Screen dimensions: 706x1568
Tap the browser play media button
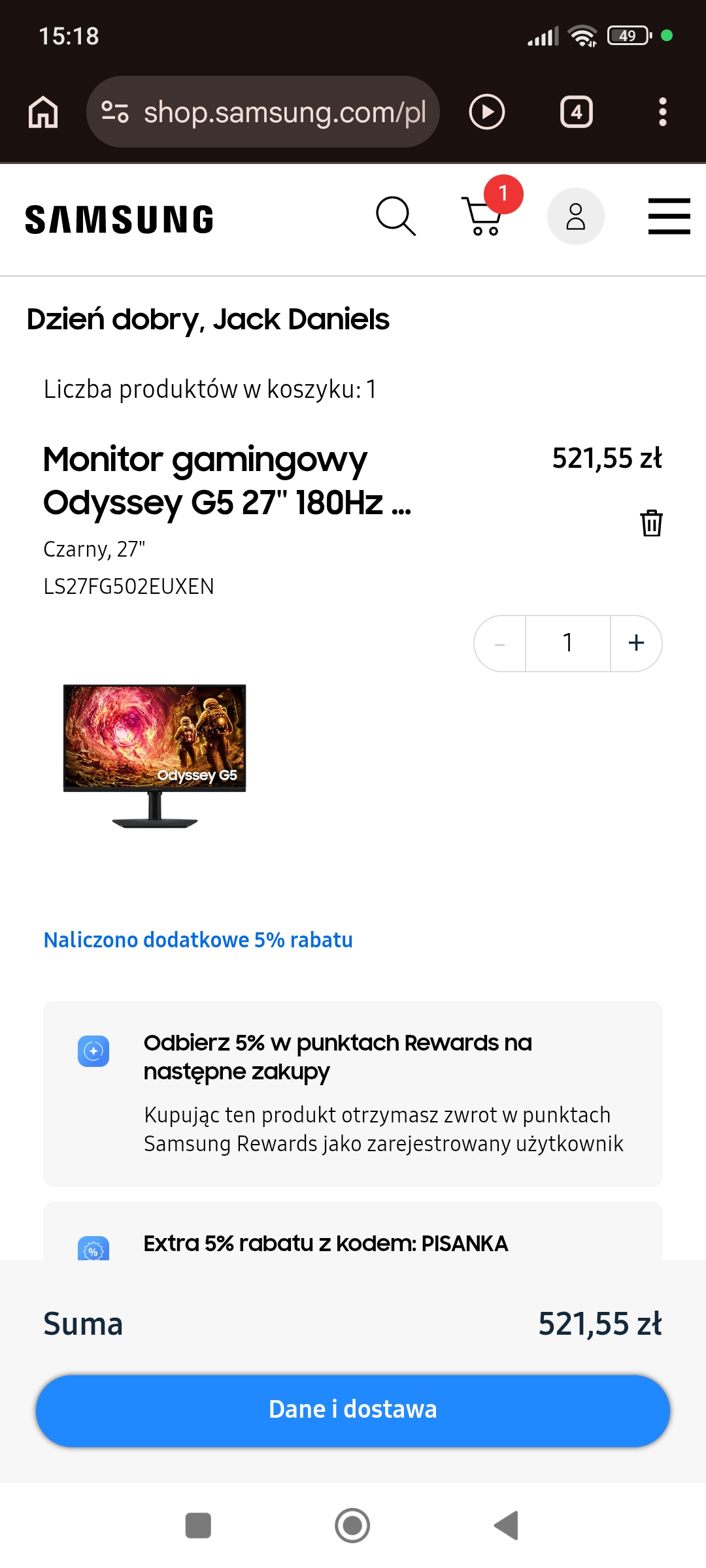tap(486, 112)
